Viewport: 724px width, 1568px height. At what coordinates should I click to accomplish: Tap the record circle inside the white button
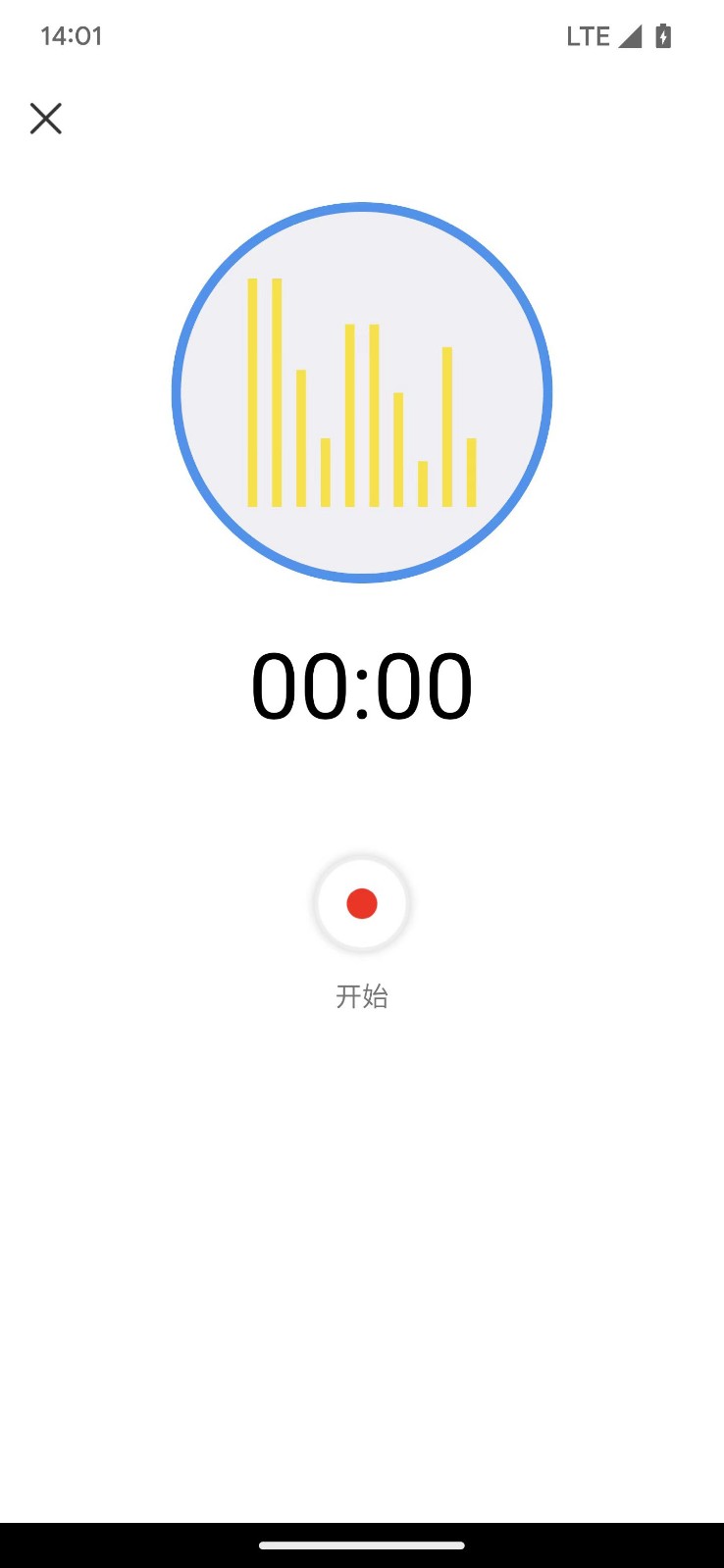362,903
